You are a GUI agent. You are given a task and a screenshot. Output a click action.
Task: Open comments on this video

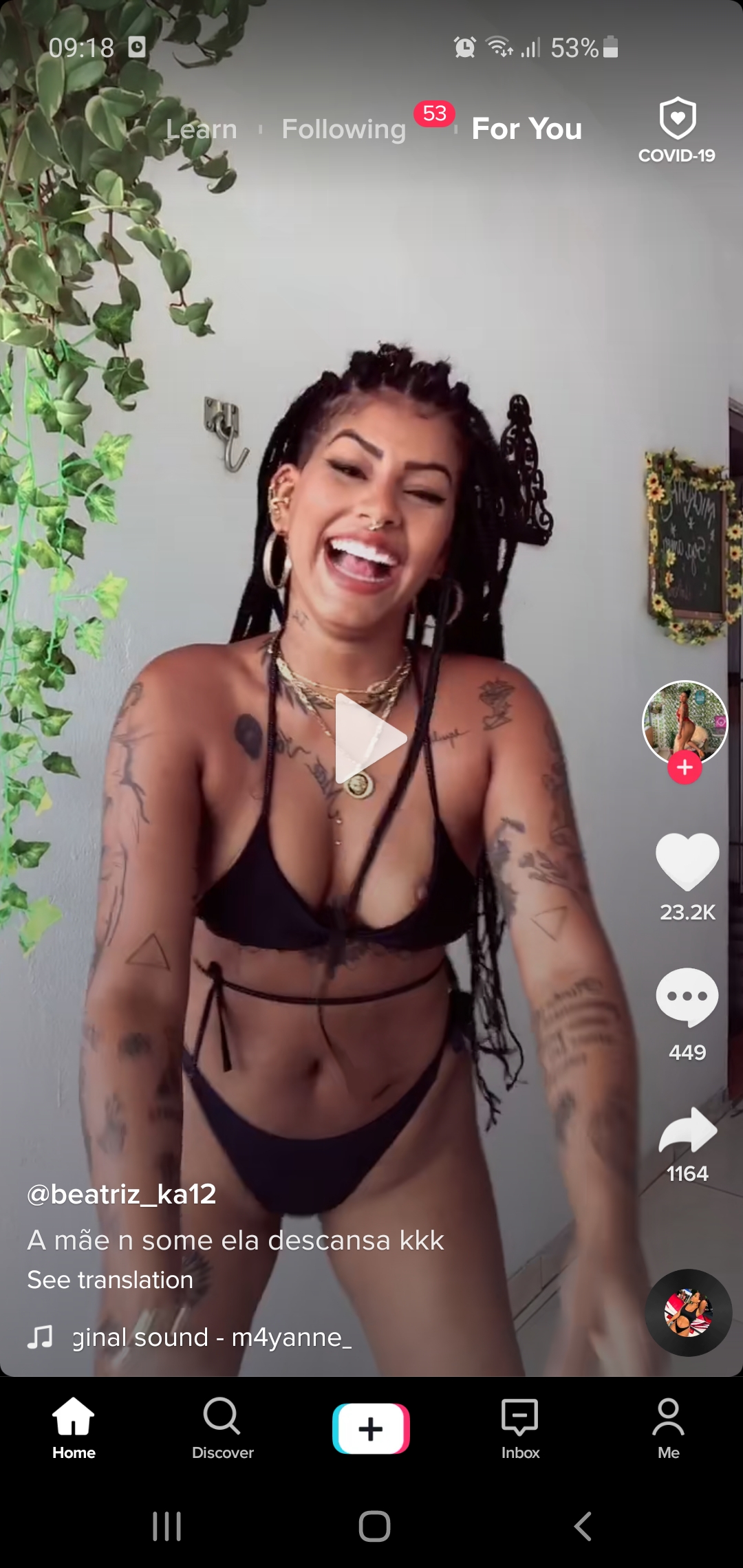coord(687,997)
